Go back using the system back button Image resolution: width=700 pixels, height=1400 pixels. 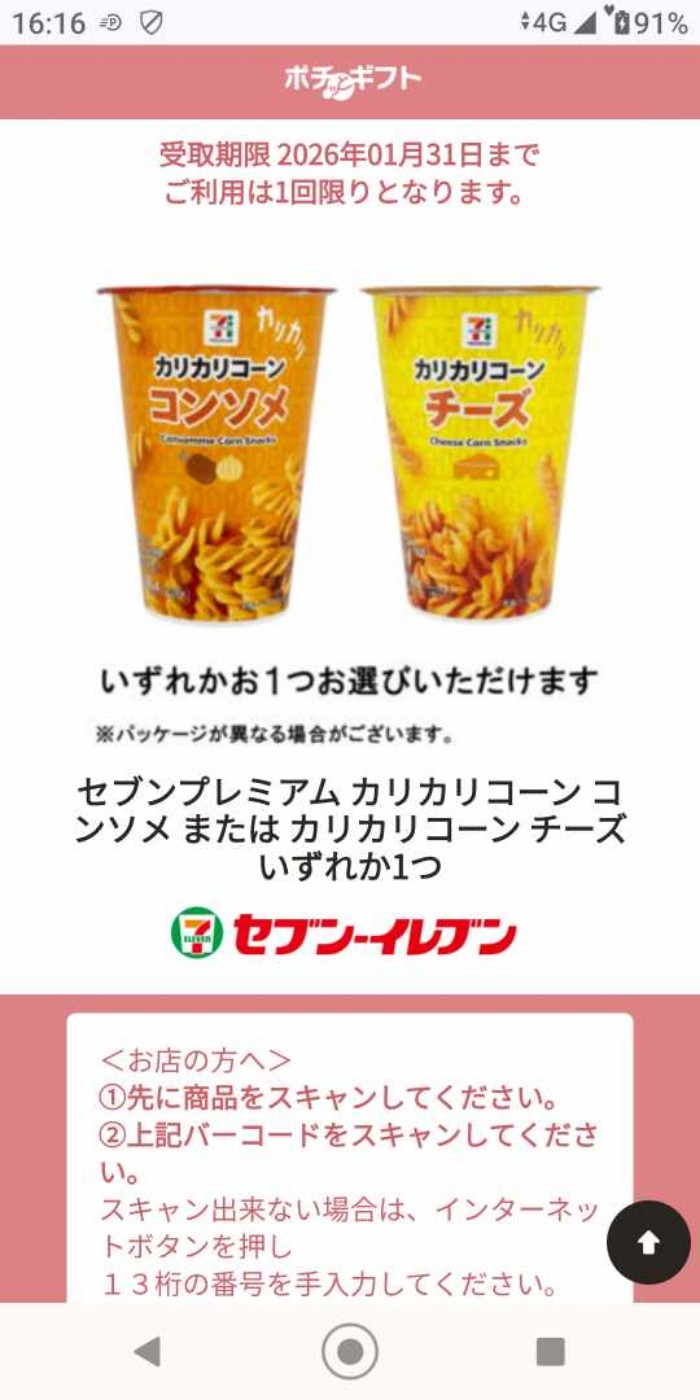pos(148,1351)
